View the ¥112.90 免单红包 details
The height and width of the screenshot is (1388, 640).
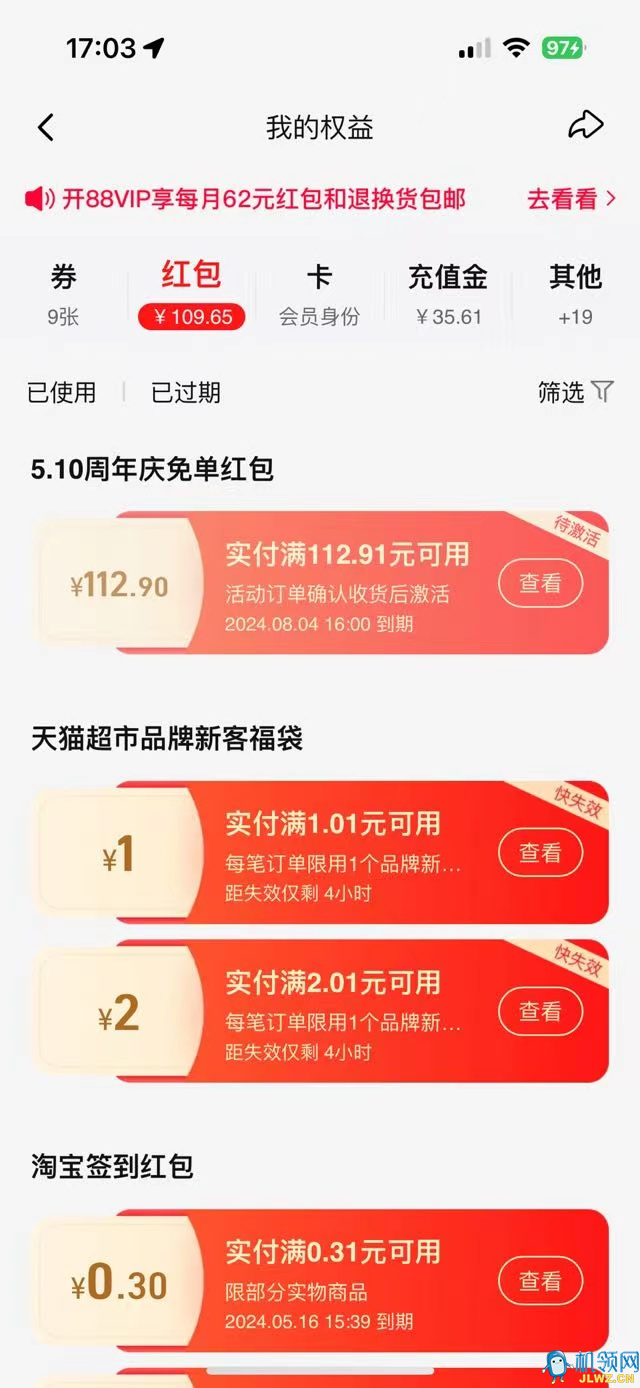tap(540, 583)
